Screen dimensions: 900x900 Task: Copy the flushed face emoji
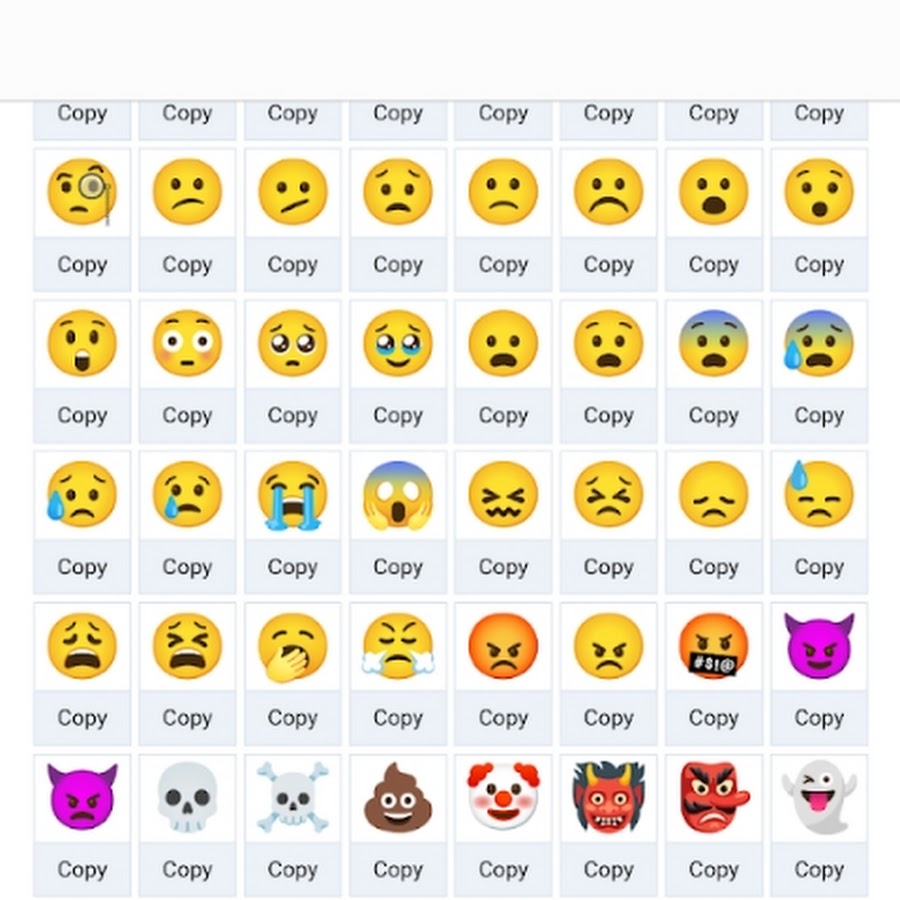[x=187, y=416]
